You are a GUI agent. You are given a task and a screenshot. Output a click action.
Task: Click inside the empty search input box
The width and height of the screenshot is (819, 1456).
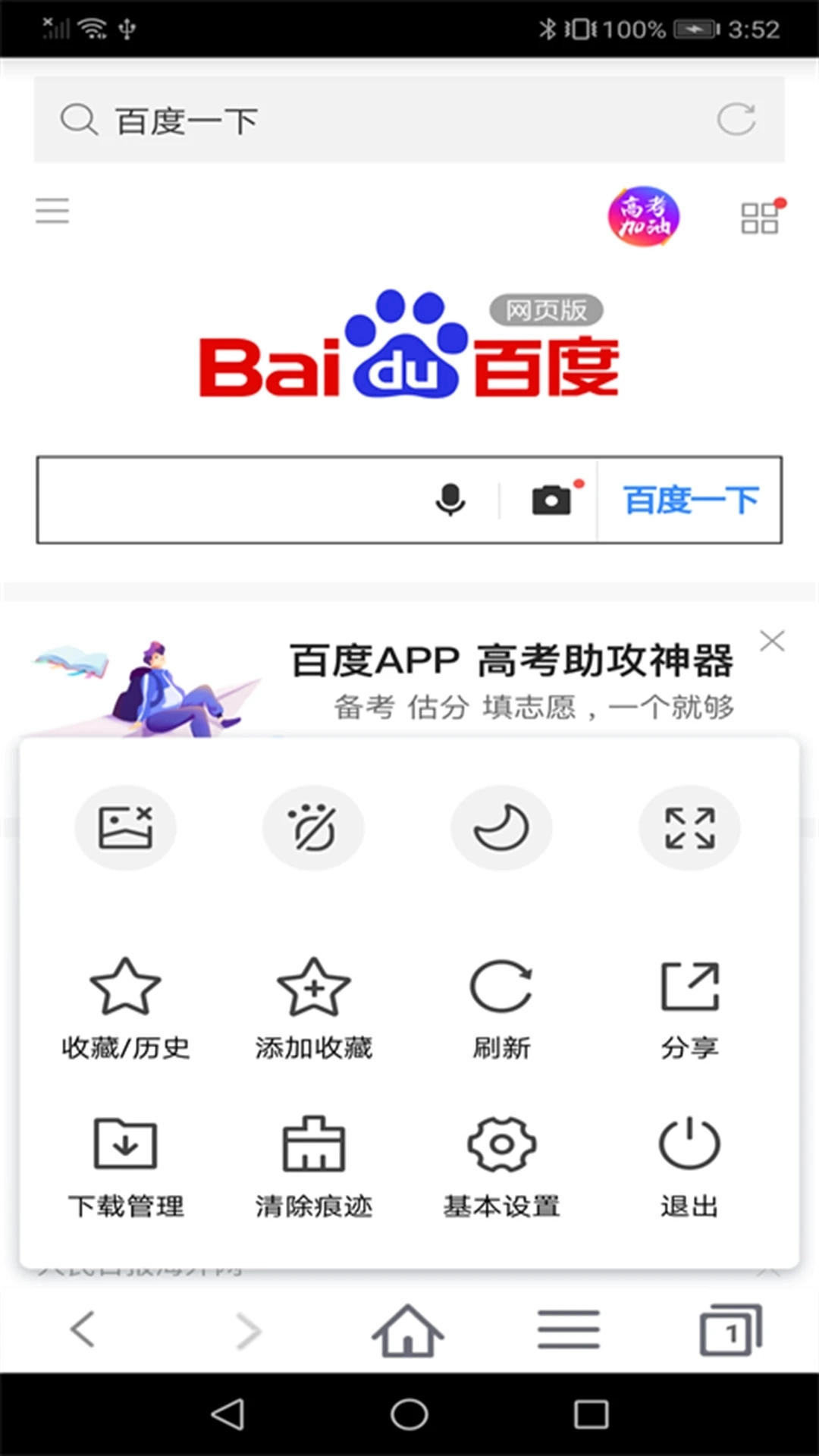[227, 499]
